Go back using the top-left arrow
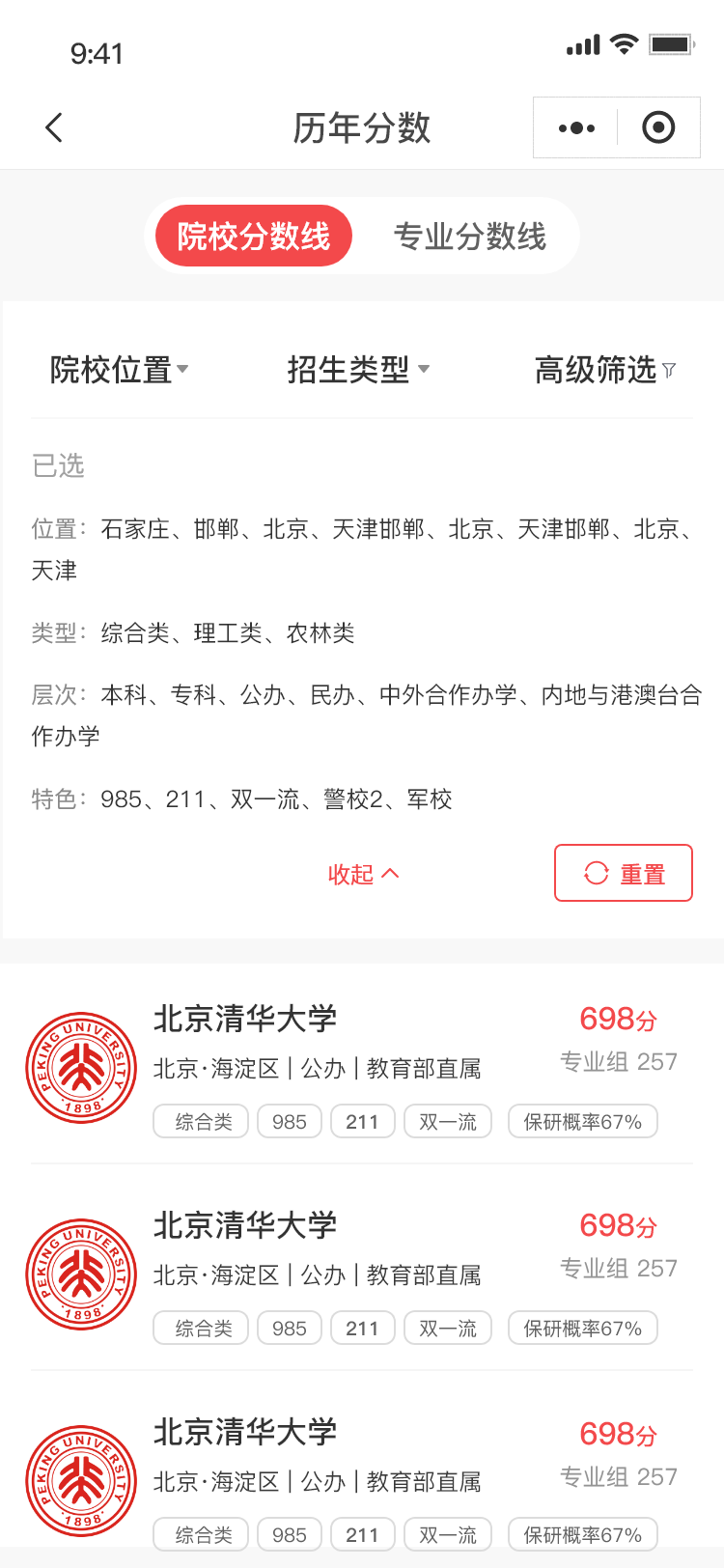This screenshot has height=1568, width=724. [x=54, y=127]
